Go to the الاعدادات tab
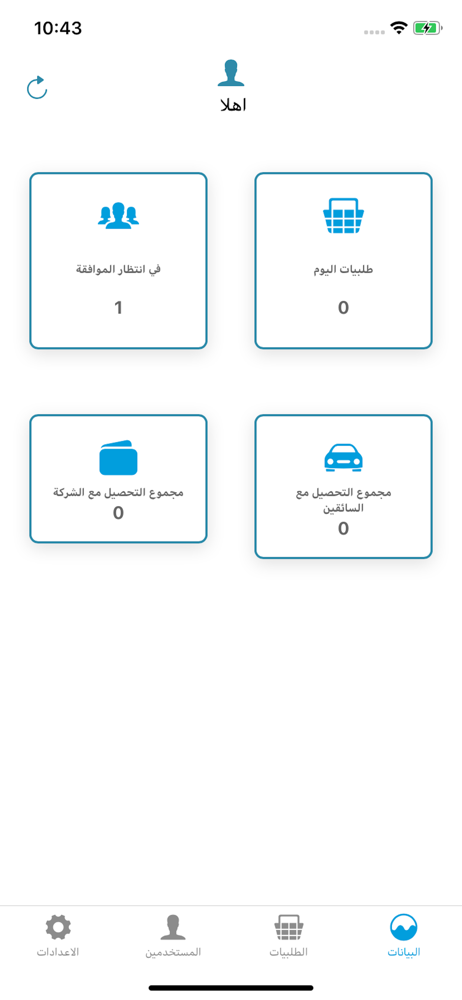462x1000 pixels. [x=57, y=936]
